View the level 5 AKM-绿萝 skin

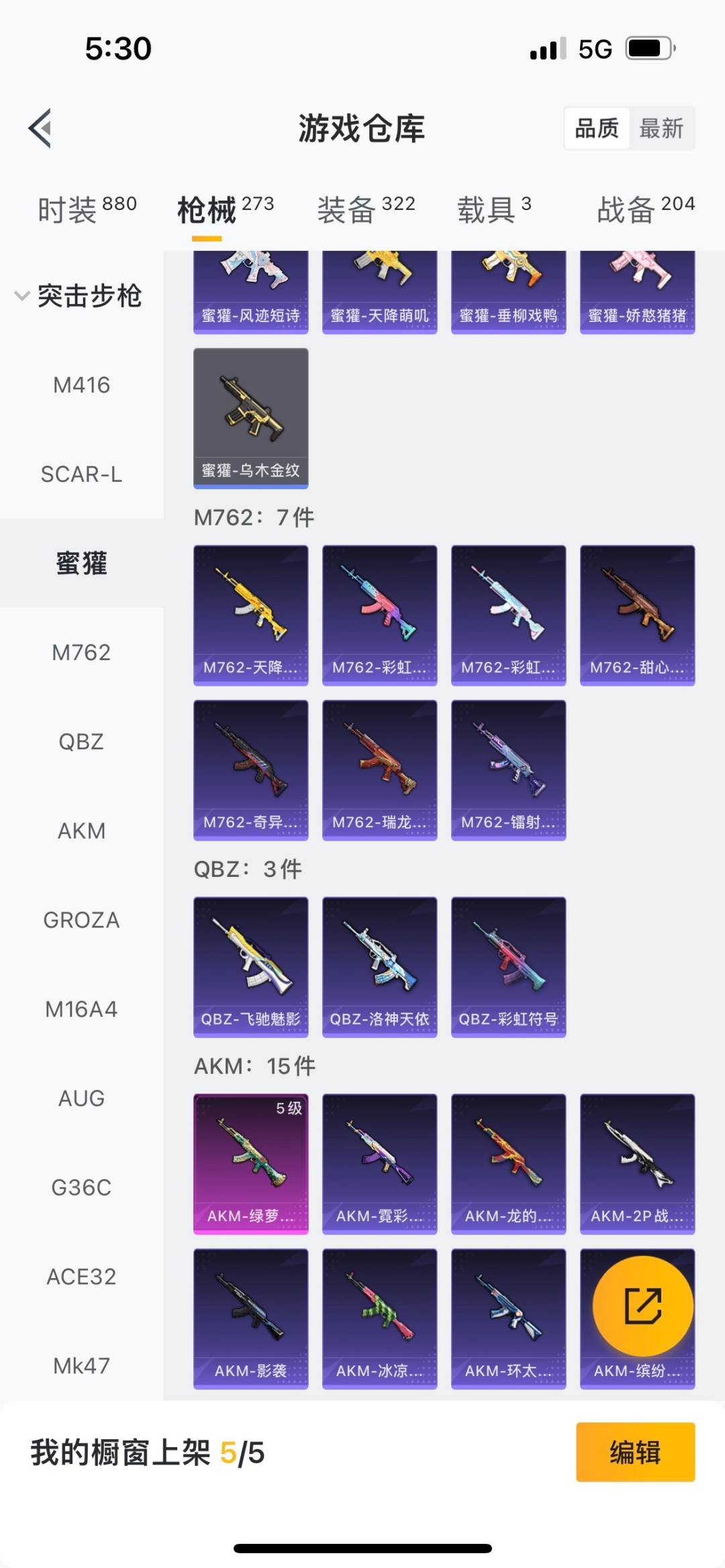pos(250,1163)
